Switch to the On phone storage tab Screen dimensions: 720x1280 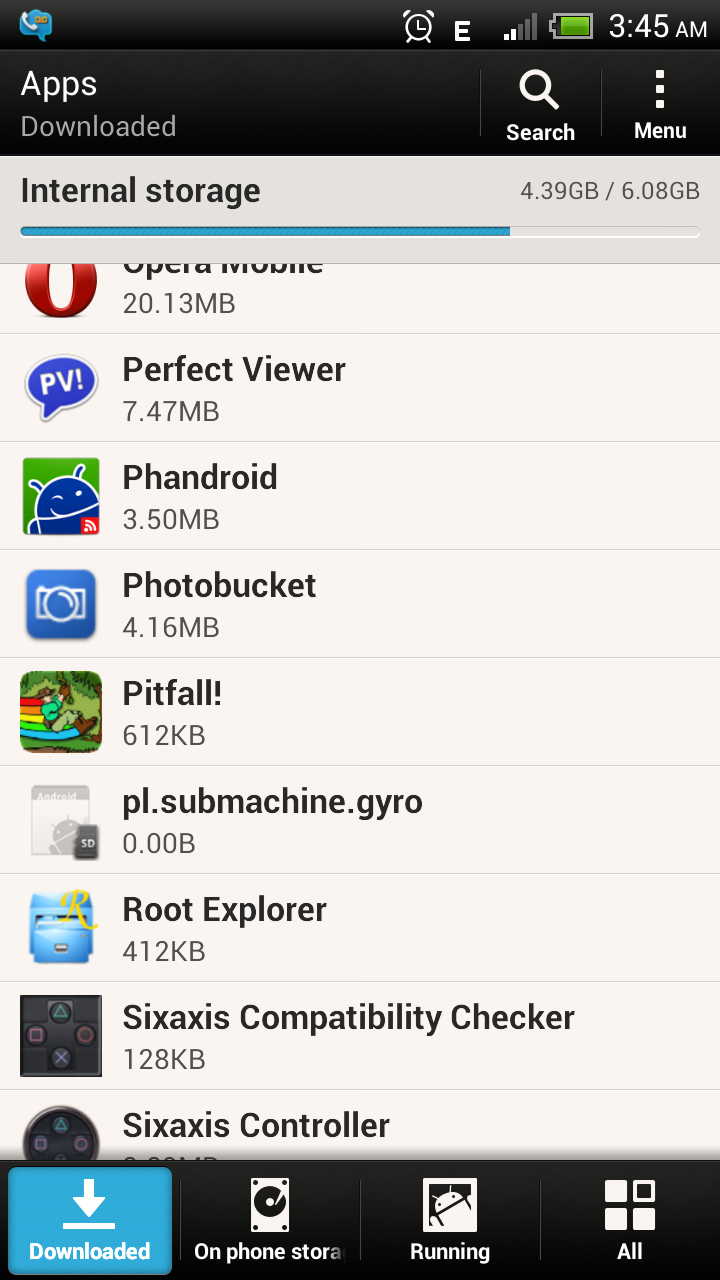(x=270, y=1220)
